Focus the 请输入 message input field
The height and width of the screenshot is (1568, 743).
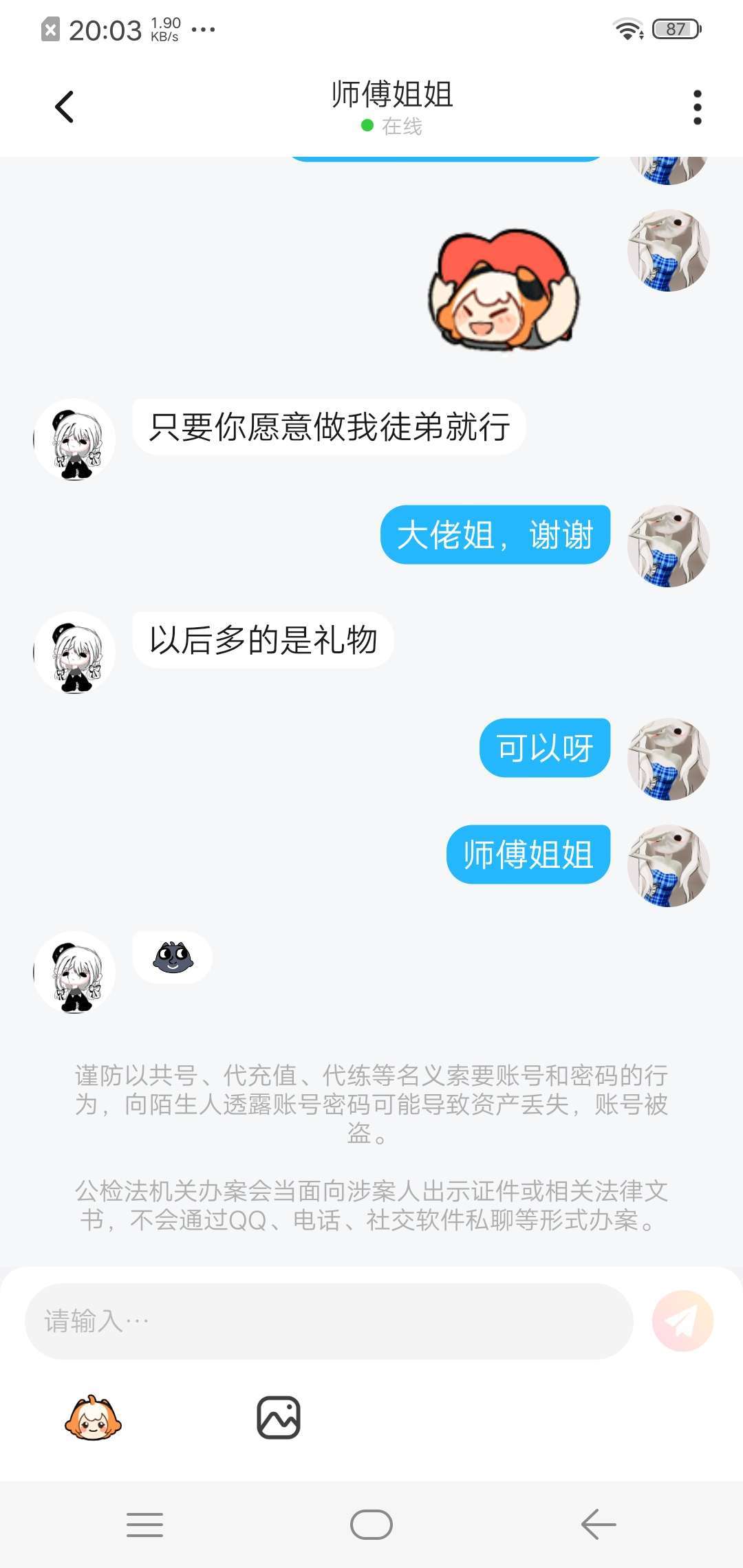tap(329, 1320)
